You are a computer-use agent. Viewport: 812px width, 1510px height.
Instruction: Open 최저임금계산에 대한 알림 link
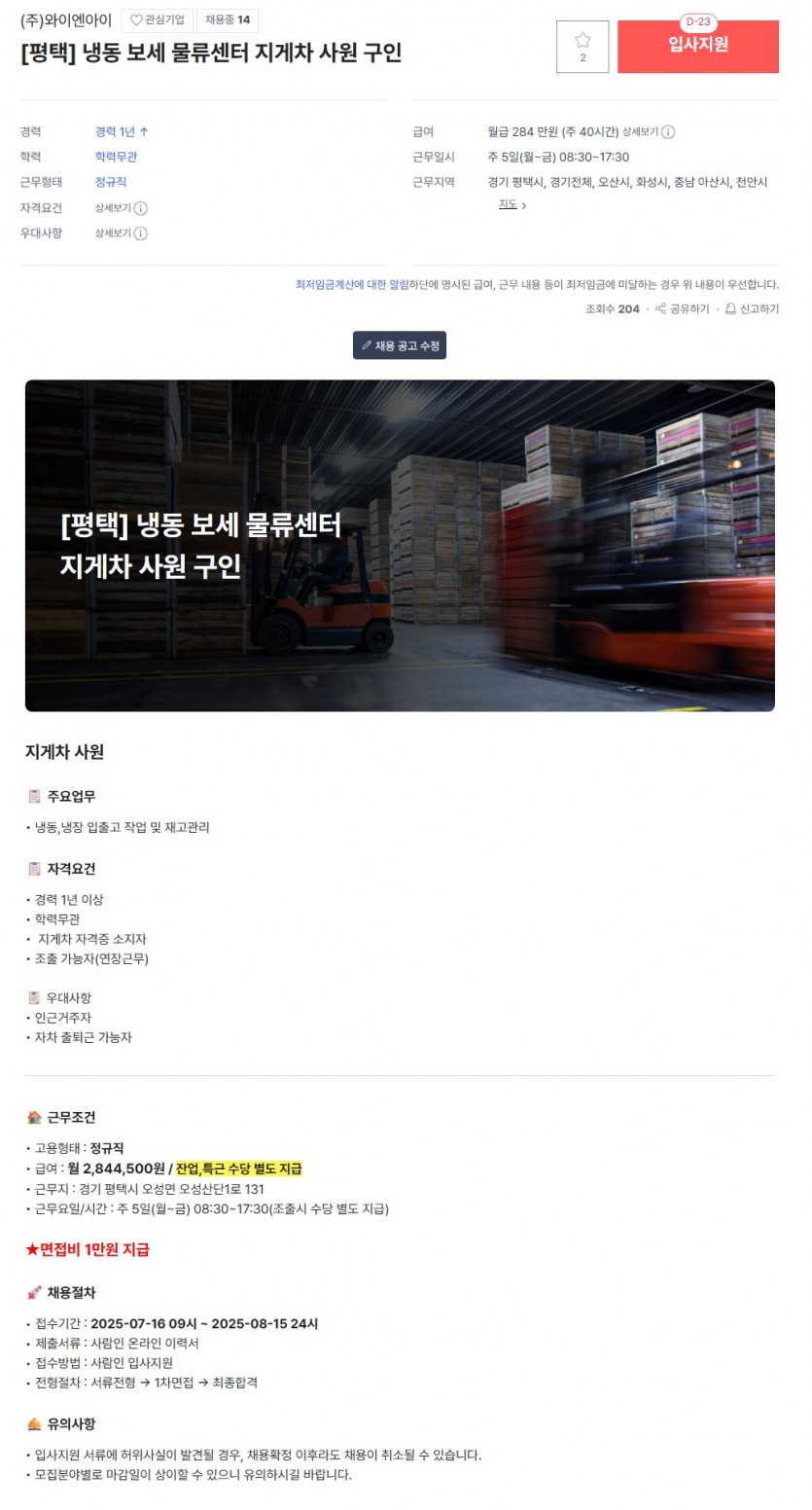coord(352,285)
